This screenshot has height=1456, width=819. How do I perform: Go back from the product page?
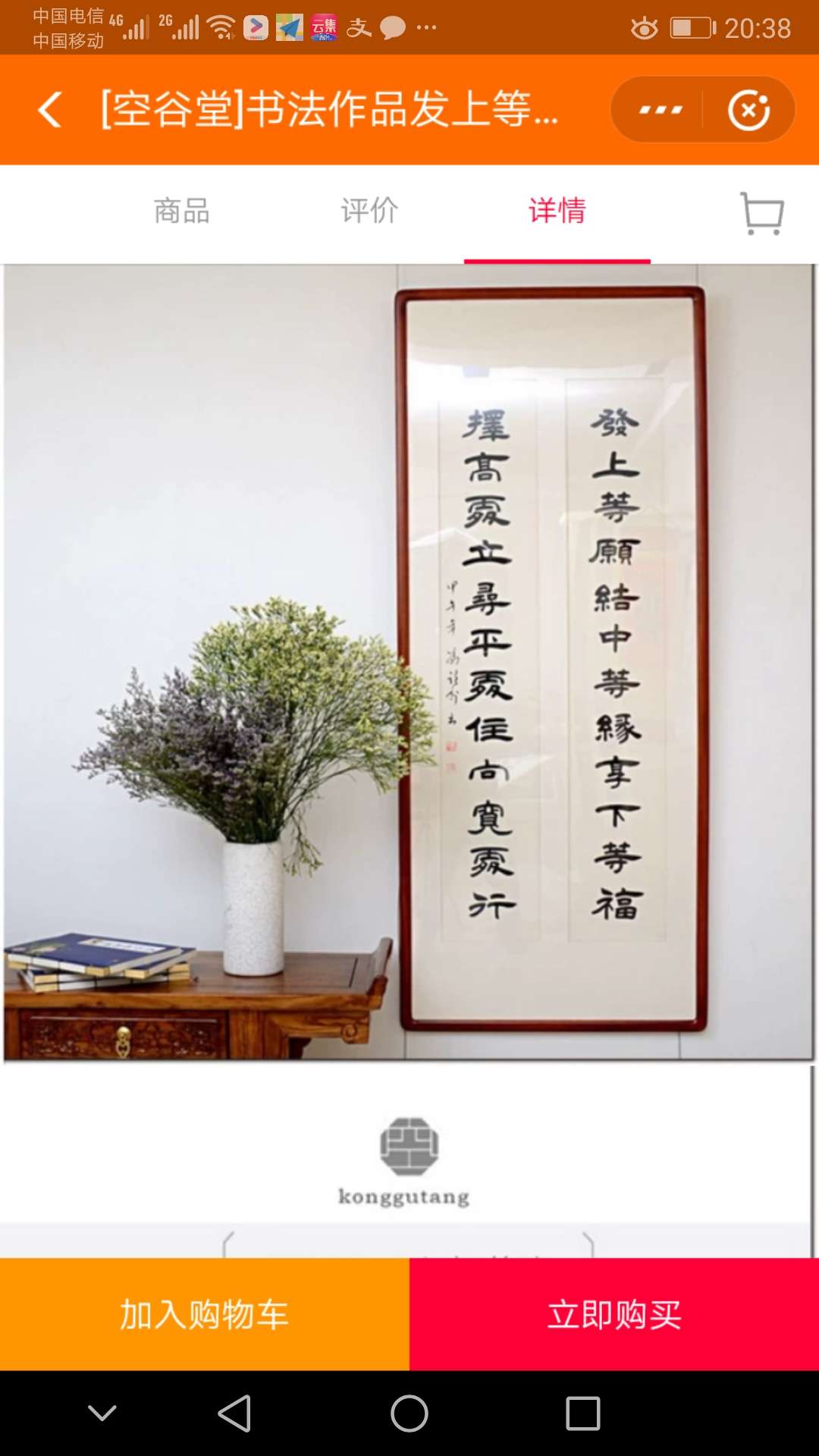coord(50,109)
